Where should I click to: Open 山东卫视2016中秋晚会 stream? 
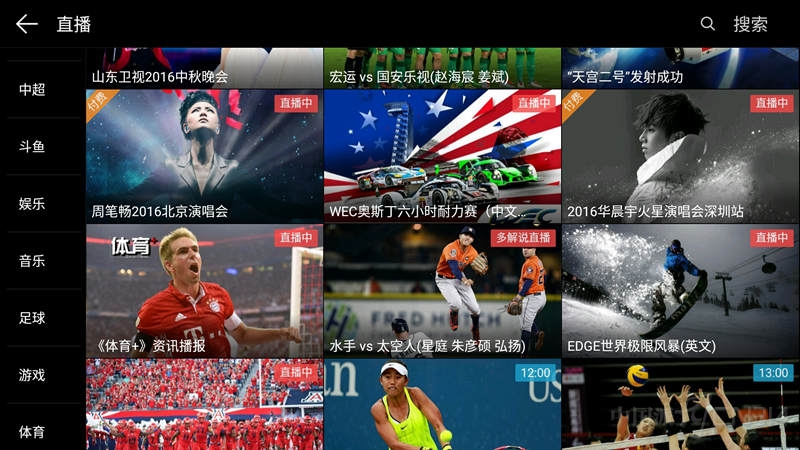[204, 68]
